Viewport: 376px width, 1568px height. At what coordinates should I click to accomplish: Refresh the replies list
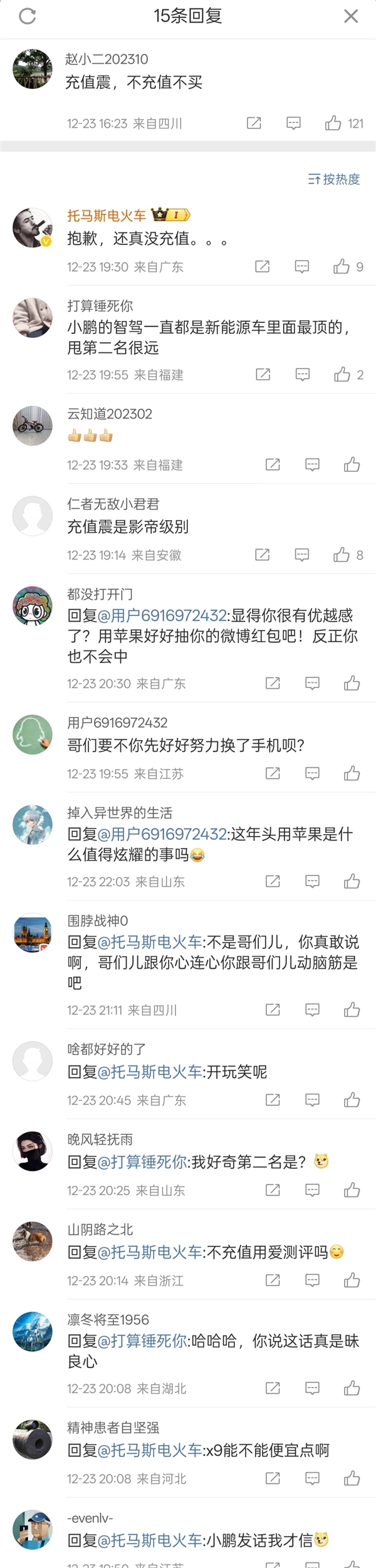(28, 16)
